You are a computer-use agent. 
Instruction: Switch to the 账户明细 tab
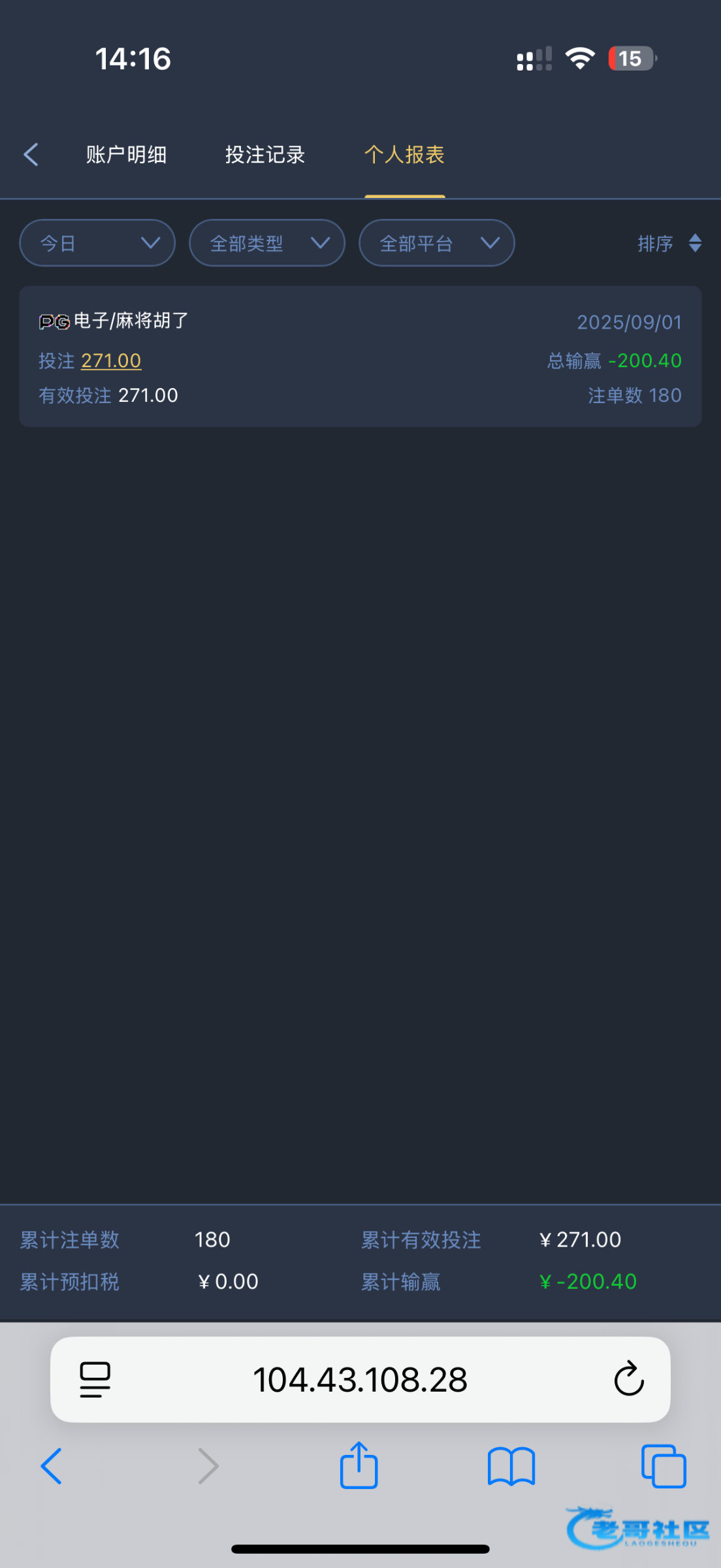126,155
